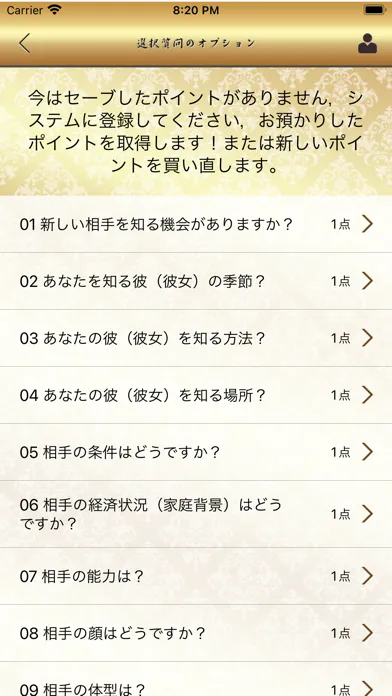Open question 04 彼（彼女）を知る場所
392x696 pixels.
click(x=196, y=395)
